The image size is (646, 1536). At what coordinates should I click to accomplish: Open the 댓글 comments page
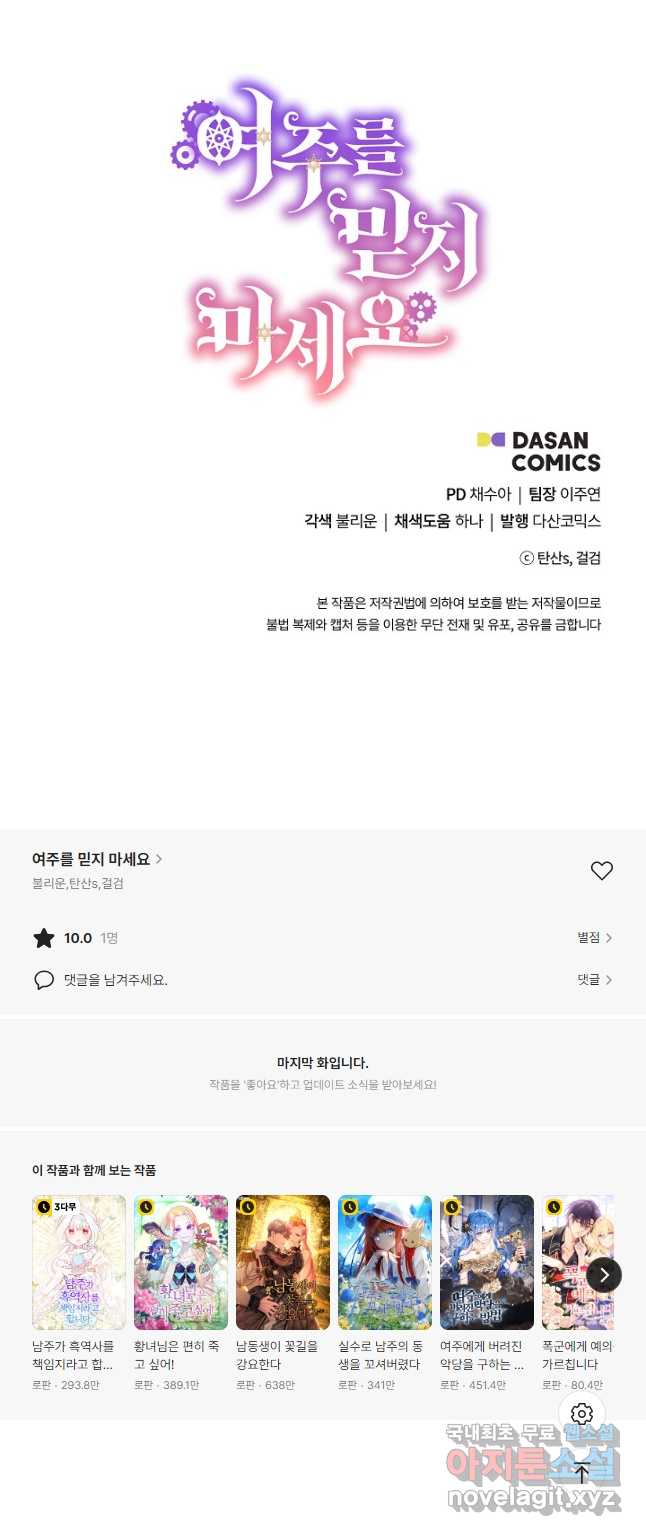[594, 980]
